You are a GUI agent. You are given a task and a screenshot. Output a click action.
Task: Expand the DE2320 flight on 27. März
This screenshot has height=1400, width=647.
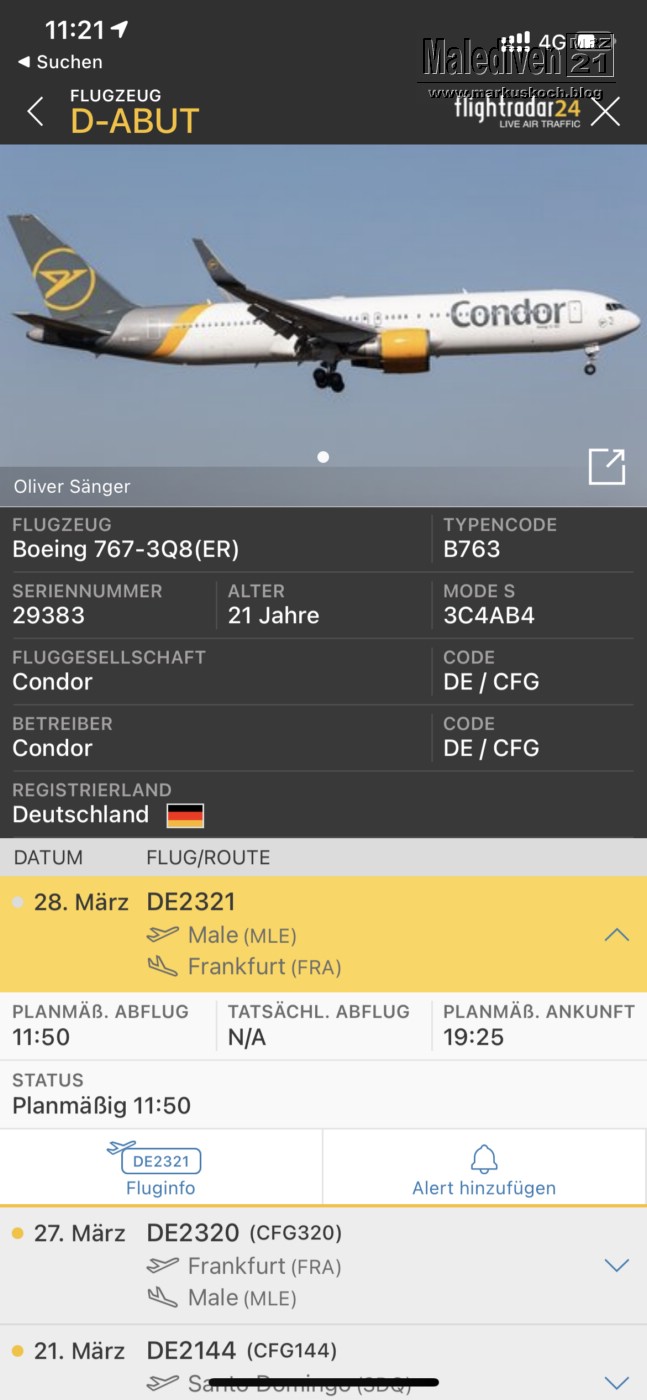point(616,1265)
